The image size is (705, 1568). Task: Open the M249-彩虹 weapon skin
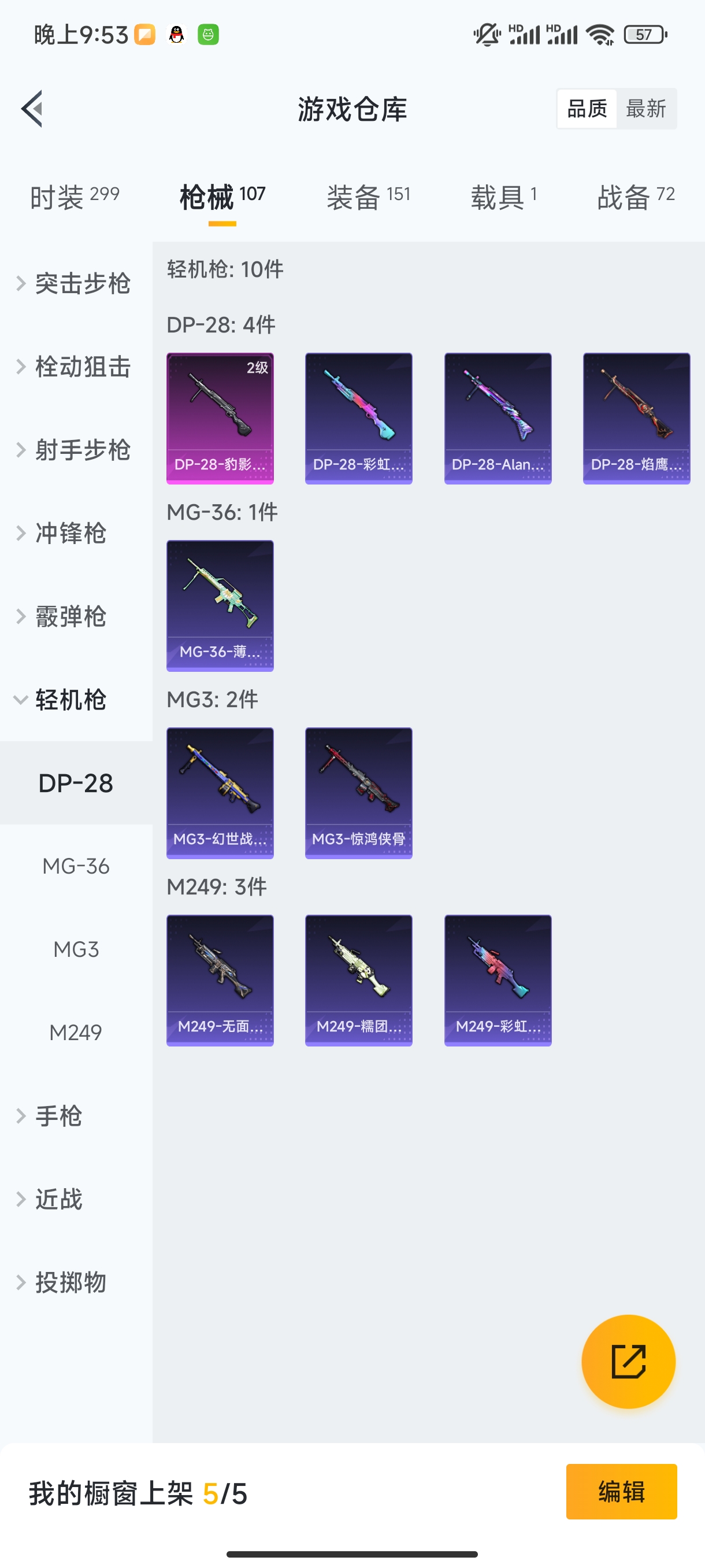point(498,979)
